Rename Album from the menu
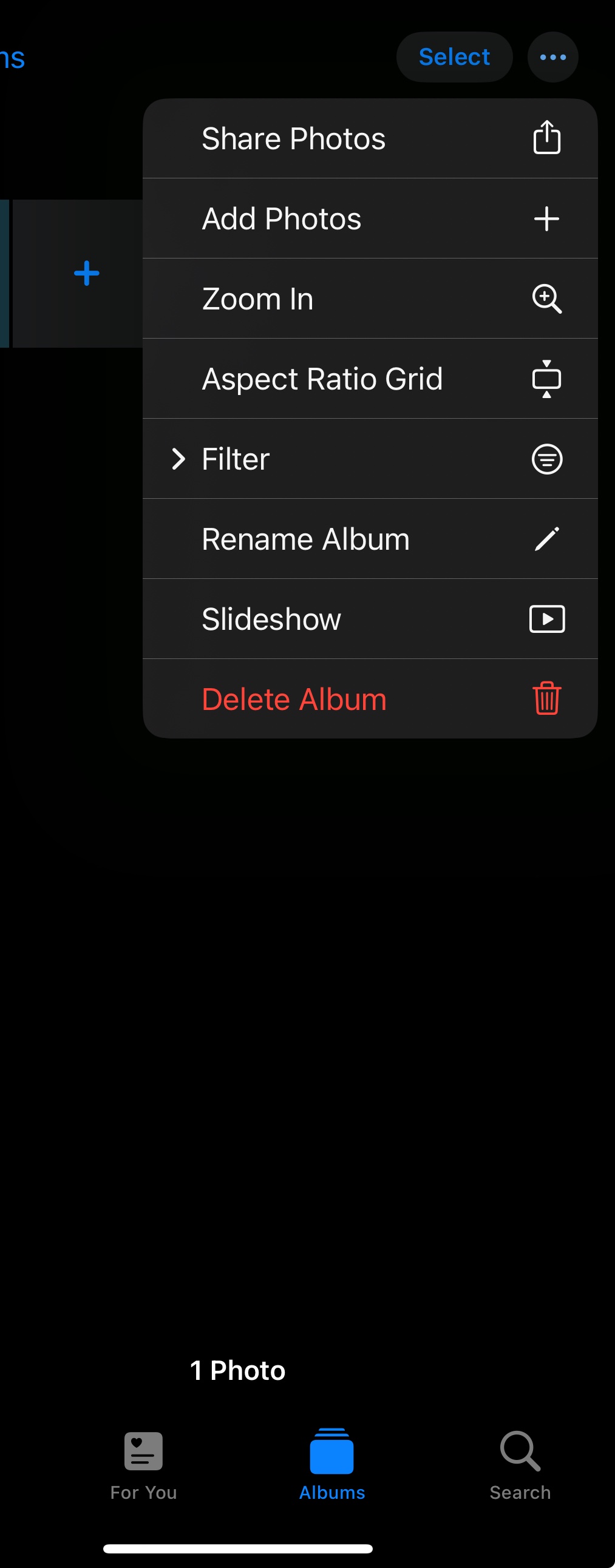 coord(370,539)
